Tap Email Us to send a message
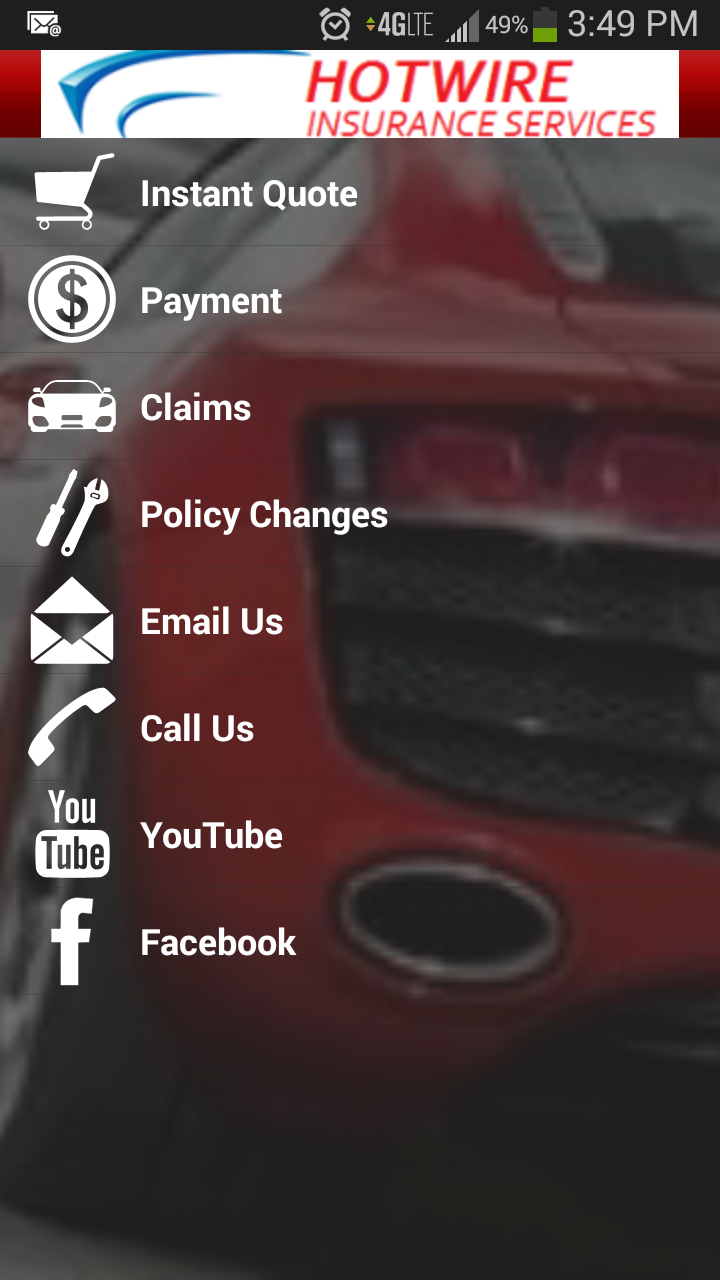 [212, 621]
